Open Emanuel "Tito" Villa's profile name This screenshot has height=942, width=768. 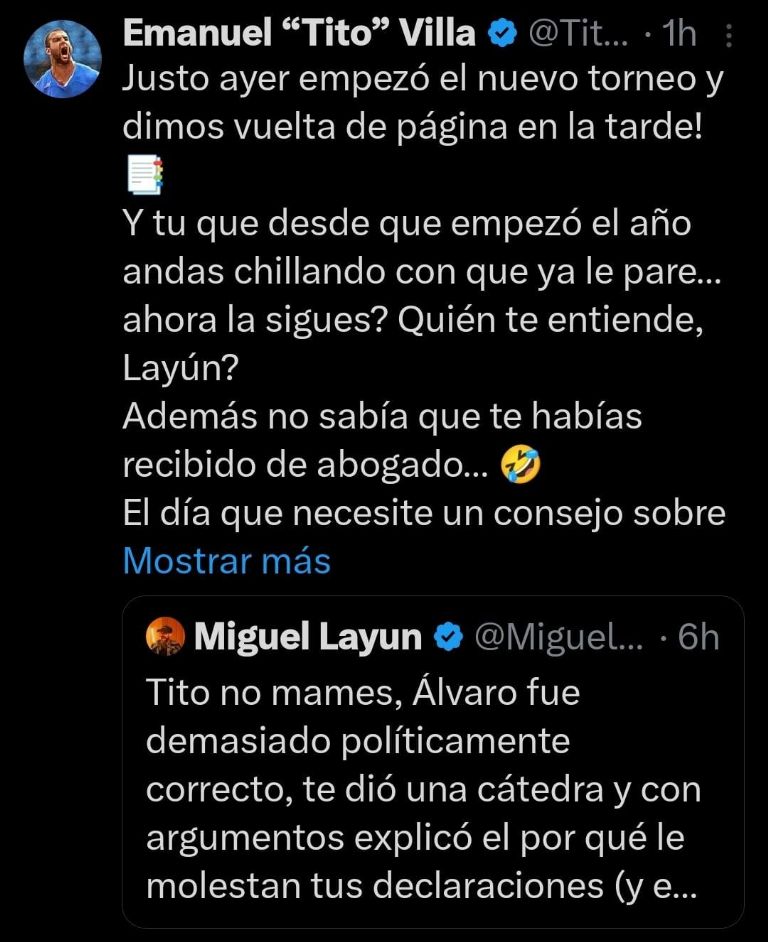pos(298,34)
